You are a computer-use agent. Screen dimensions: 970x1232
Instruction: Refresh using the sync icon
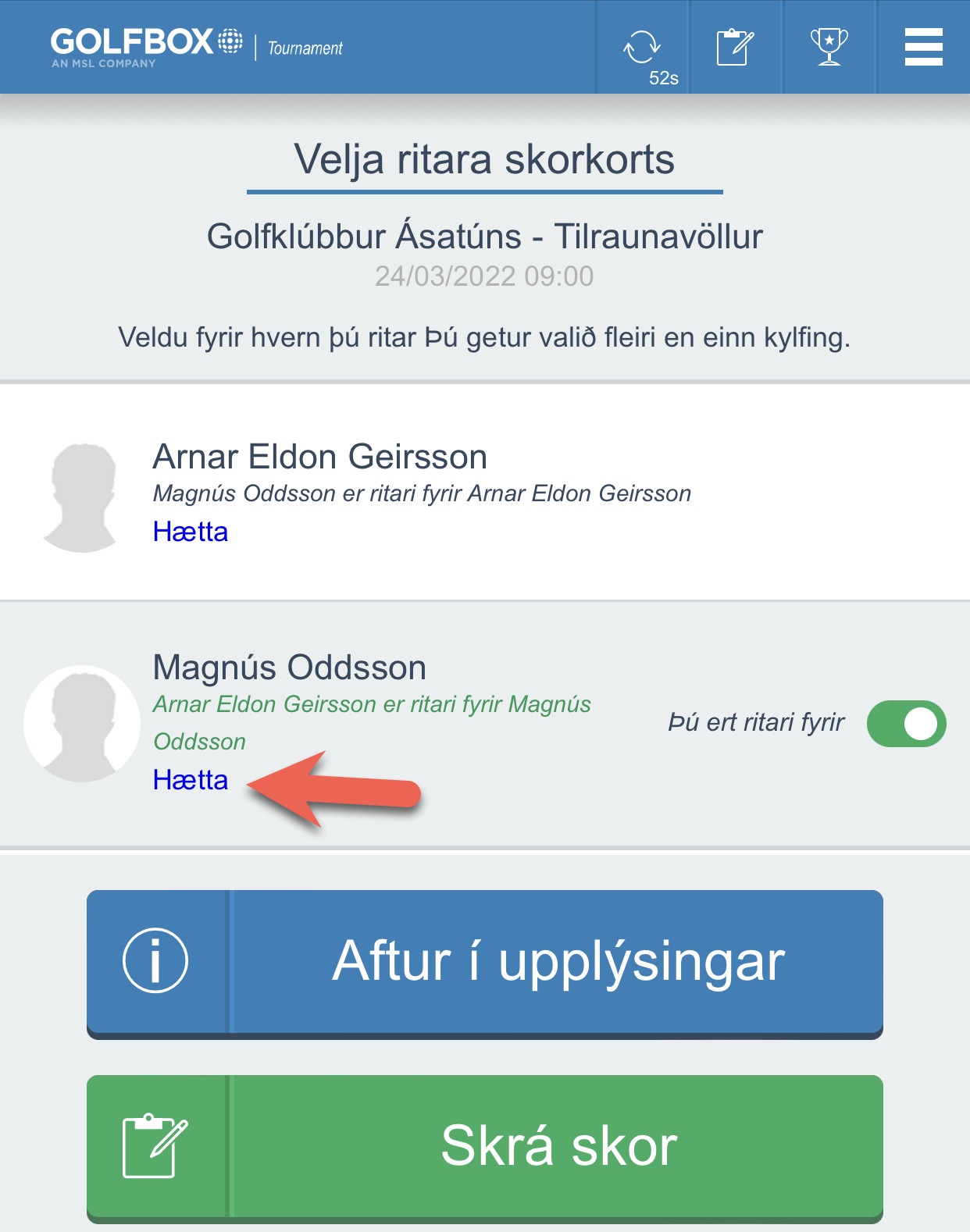click(642, 47)
